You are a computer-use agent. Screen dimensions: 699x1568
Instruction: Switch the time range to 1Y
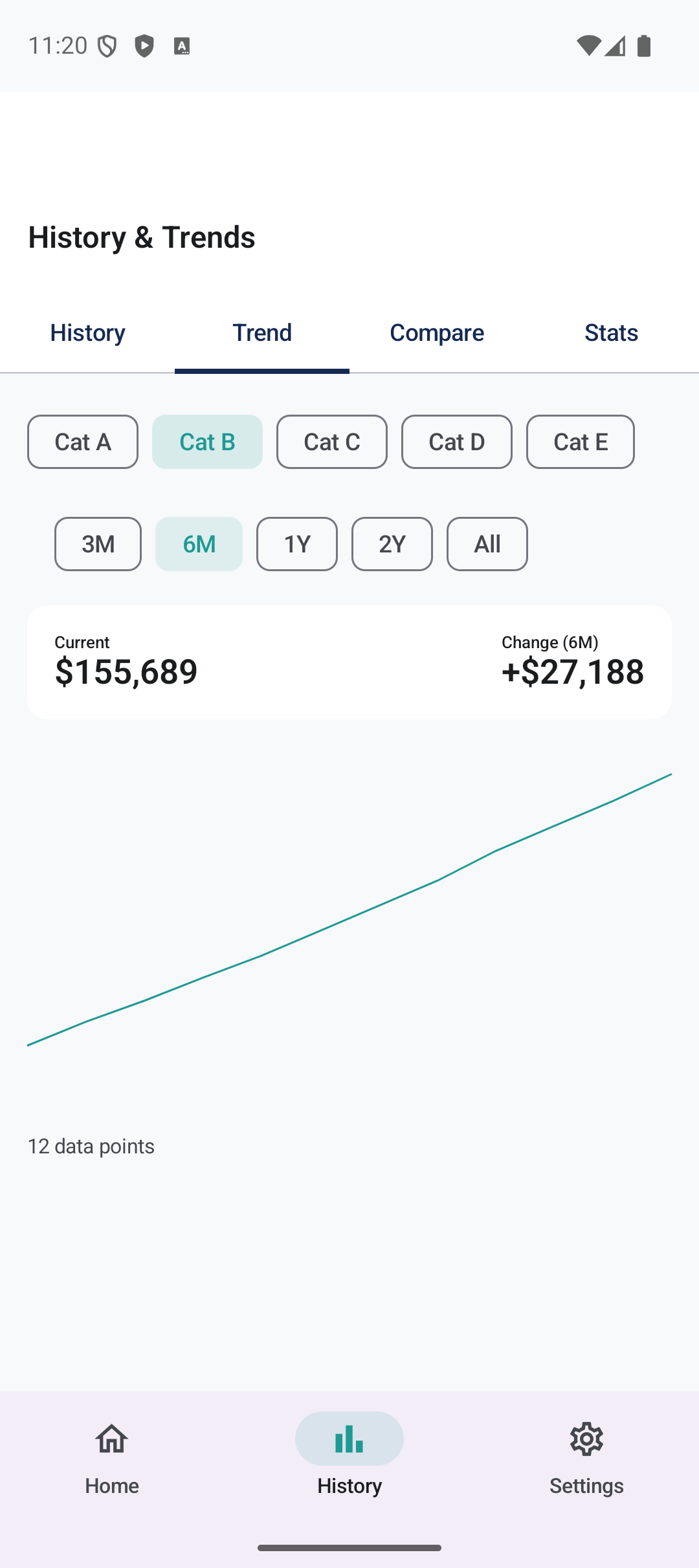tap(296, 544)
